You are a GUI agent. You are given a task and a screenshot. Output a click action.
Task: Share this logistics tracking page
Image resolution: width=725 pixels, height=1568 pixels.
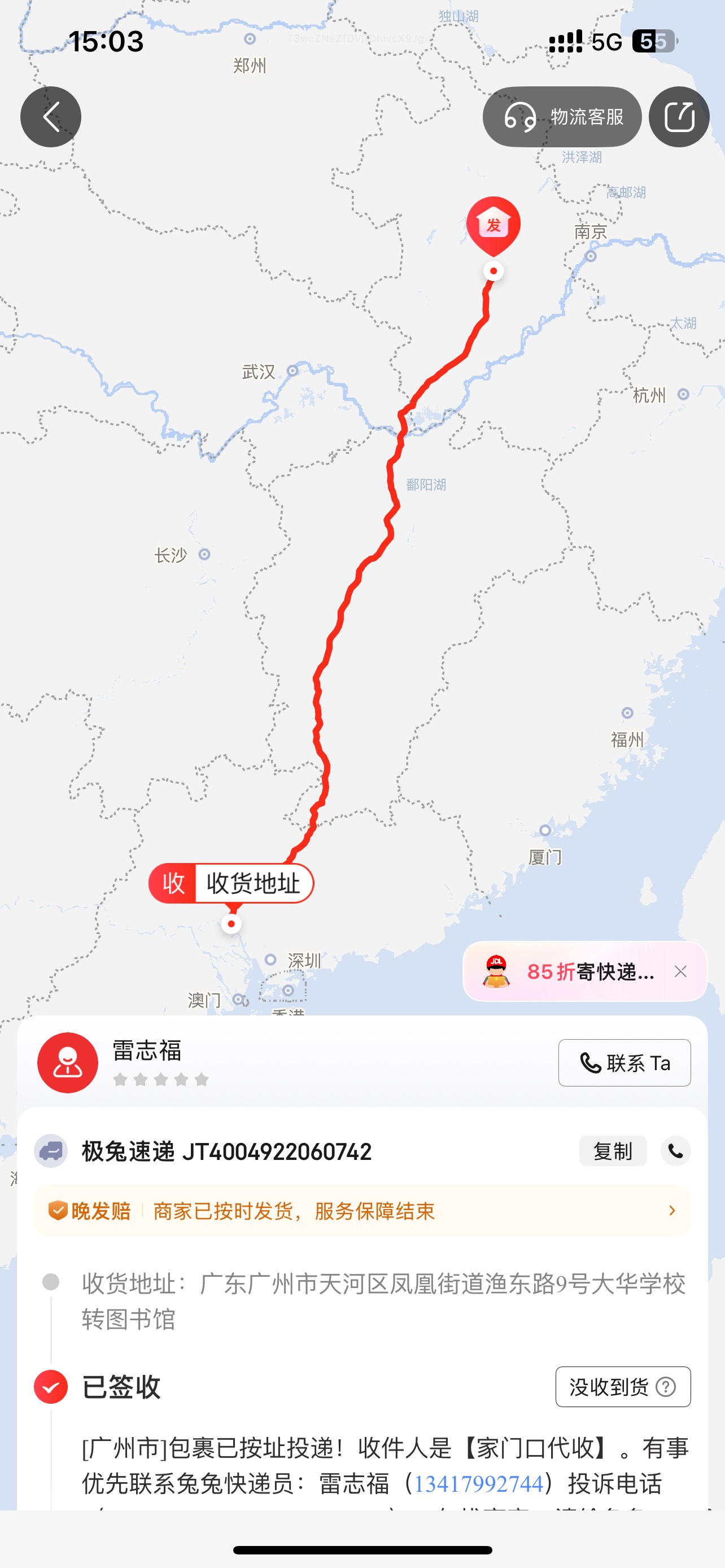pos(679,117)
